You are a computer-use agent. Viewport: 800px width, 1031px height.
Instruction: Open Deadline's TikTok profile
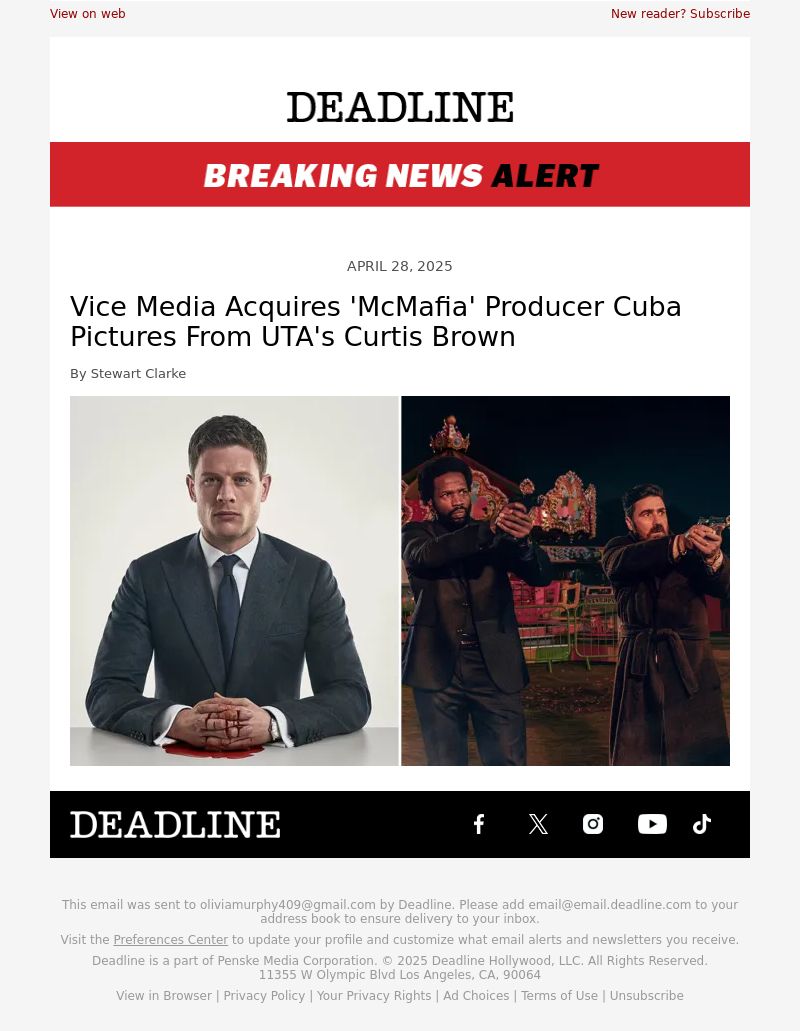pos(702,824)
